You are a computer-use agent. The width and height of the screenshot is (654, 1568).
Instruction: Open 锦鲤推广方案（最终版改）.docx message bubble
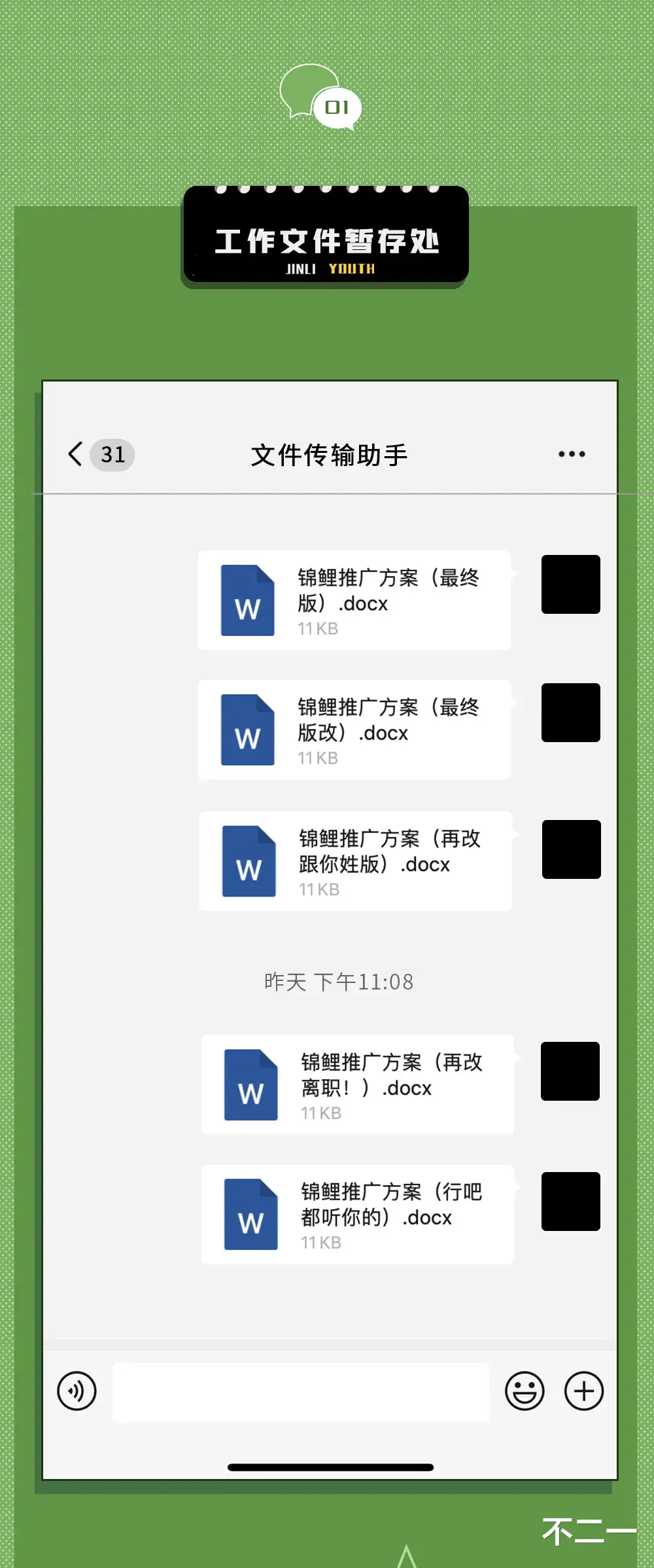click(x=353, y=730)
